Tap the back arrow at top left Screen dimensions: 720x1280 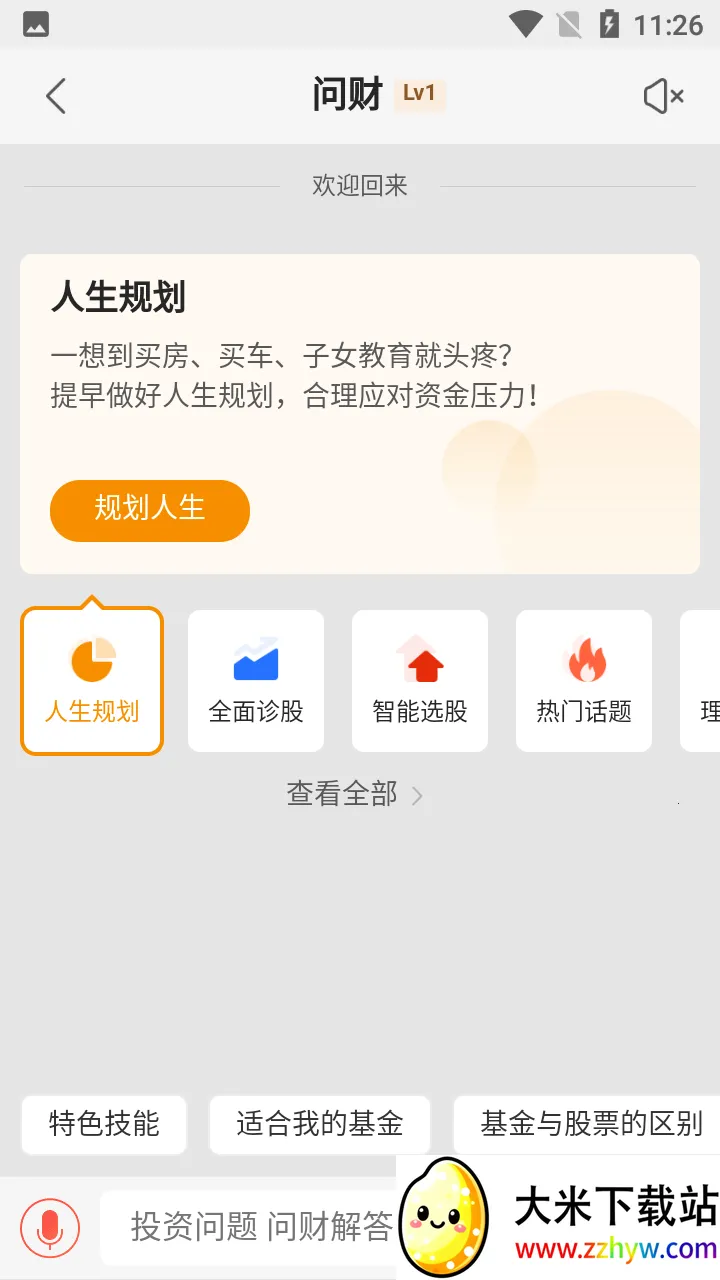tap(55, 96)
